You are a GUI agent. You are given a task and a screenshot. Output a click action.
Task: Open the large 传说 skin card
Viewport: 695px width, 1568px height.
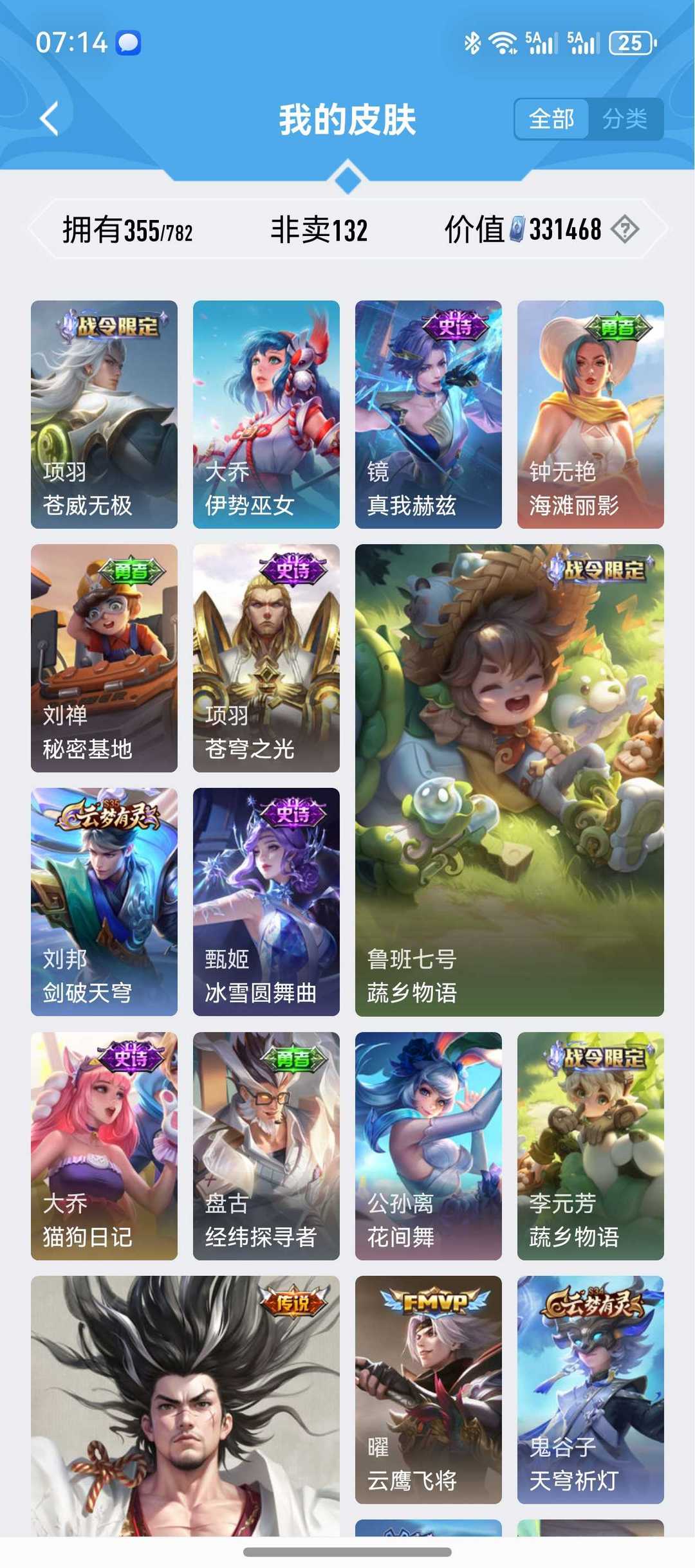click(x=185, y=1406)
